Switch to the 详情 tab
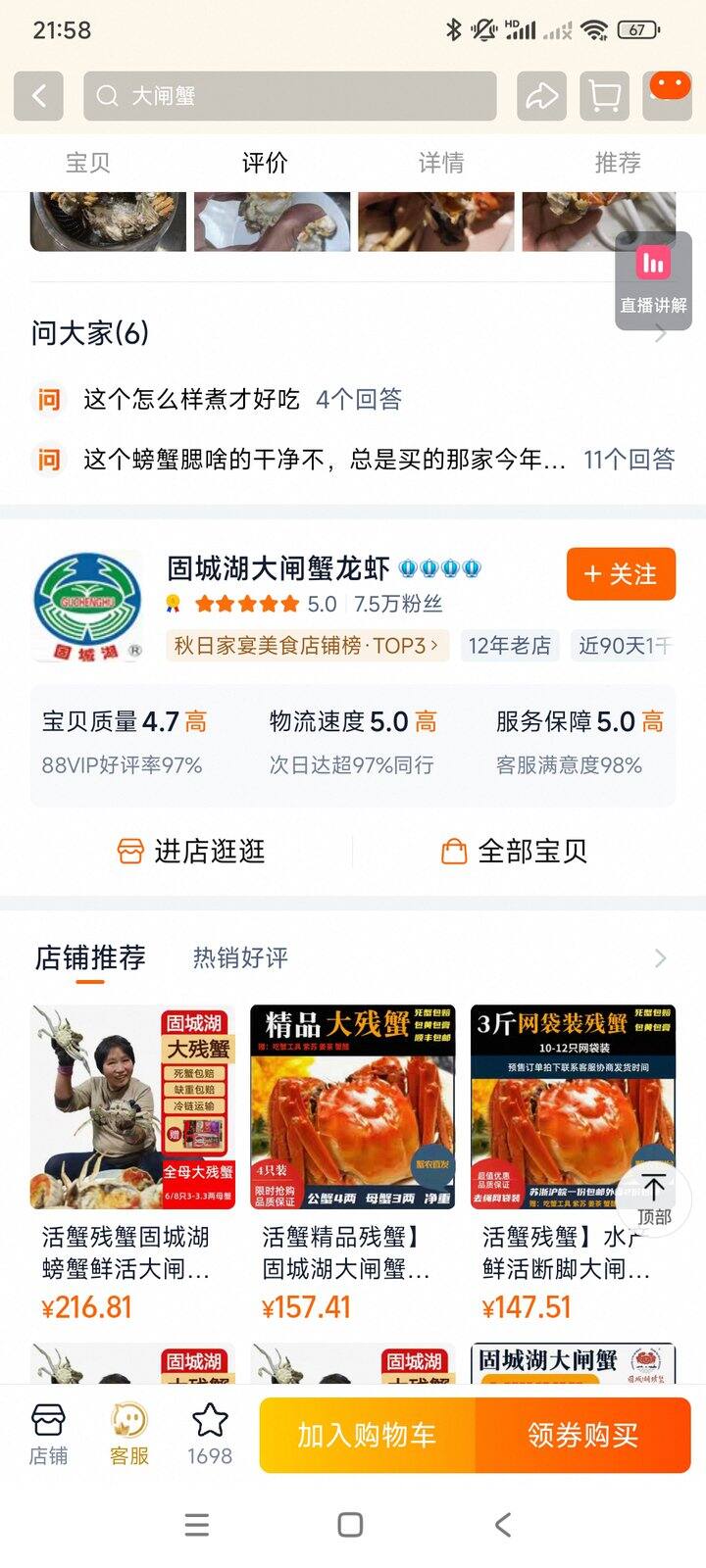This screenshot has width=706, height=1568. click(x=441, y=163)
